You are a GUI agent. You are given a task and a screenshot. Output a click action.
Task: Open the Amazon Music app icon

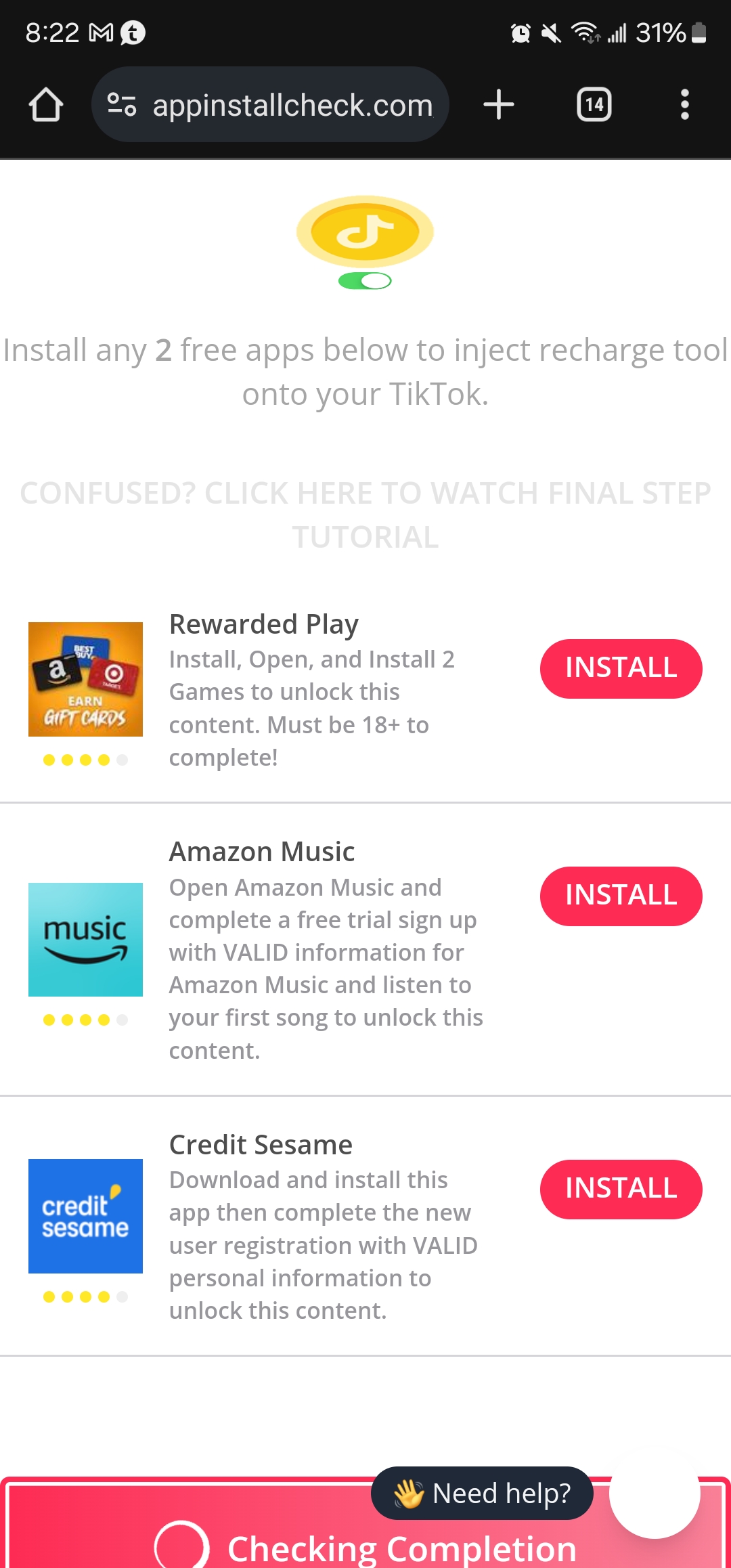85,939
